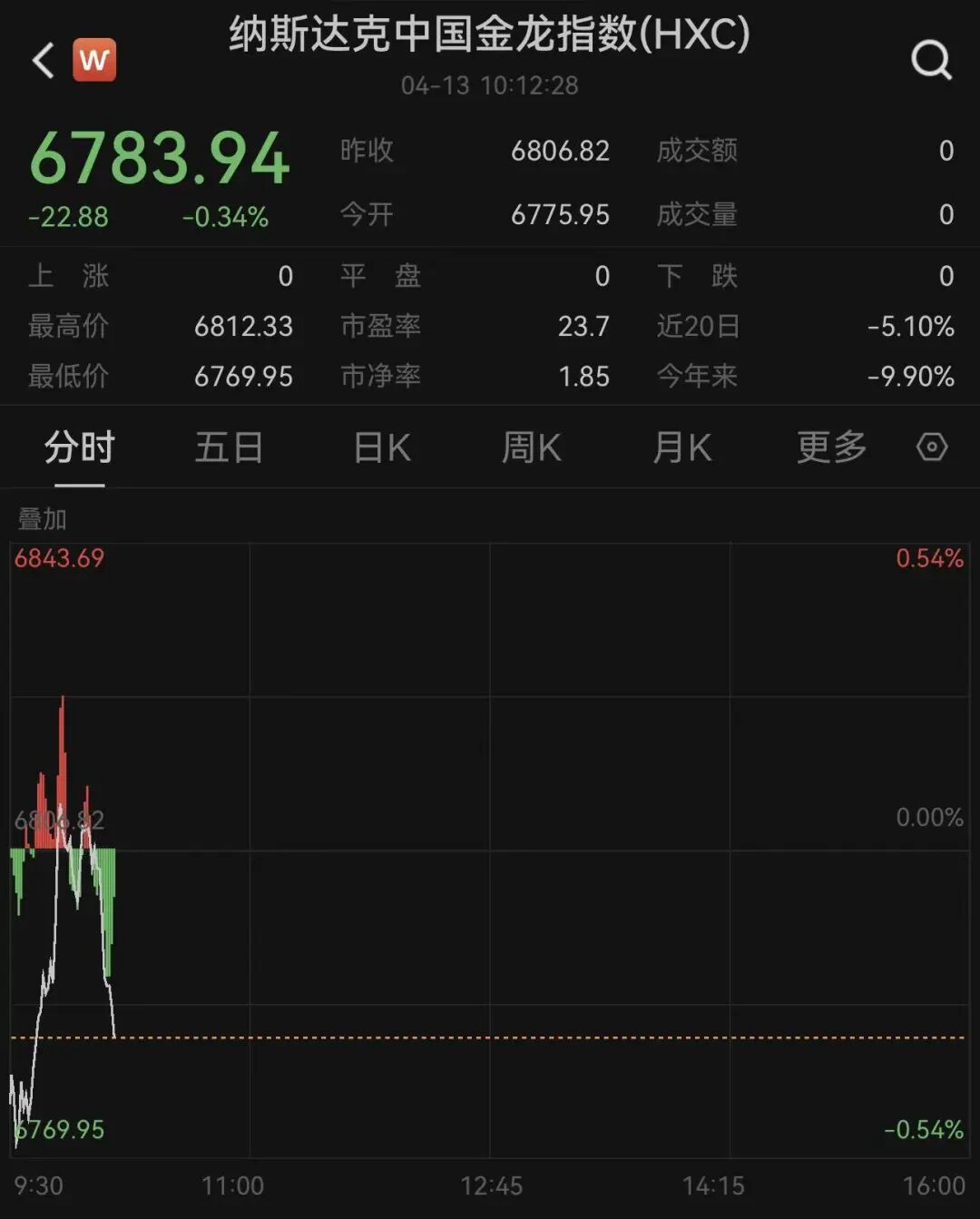Open the 周K weekly chart
980x1219 pixels.
[532, 447]
